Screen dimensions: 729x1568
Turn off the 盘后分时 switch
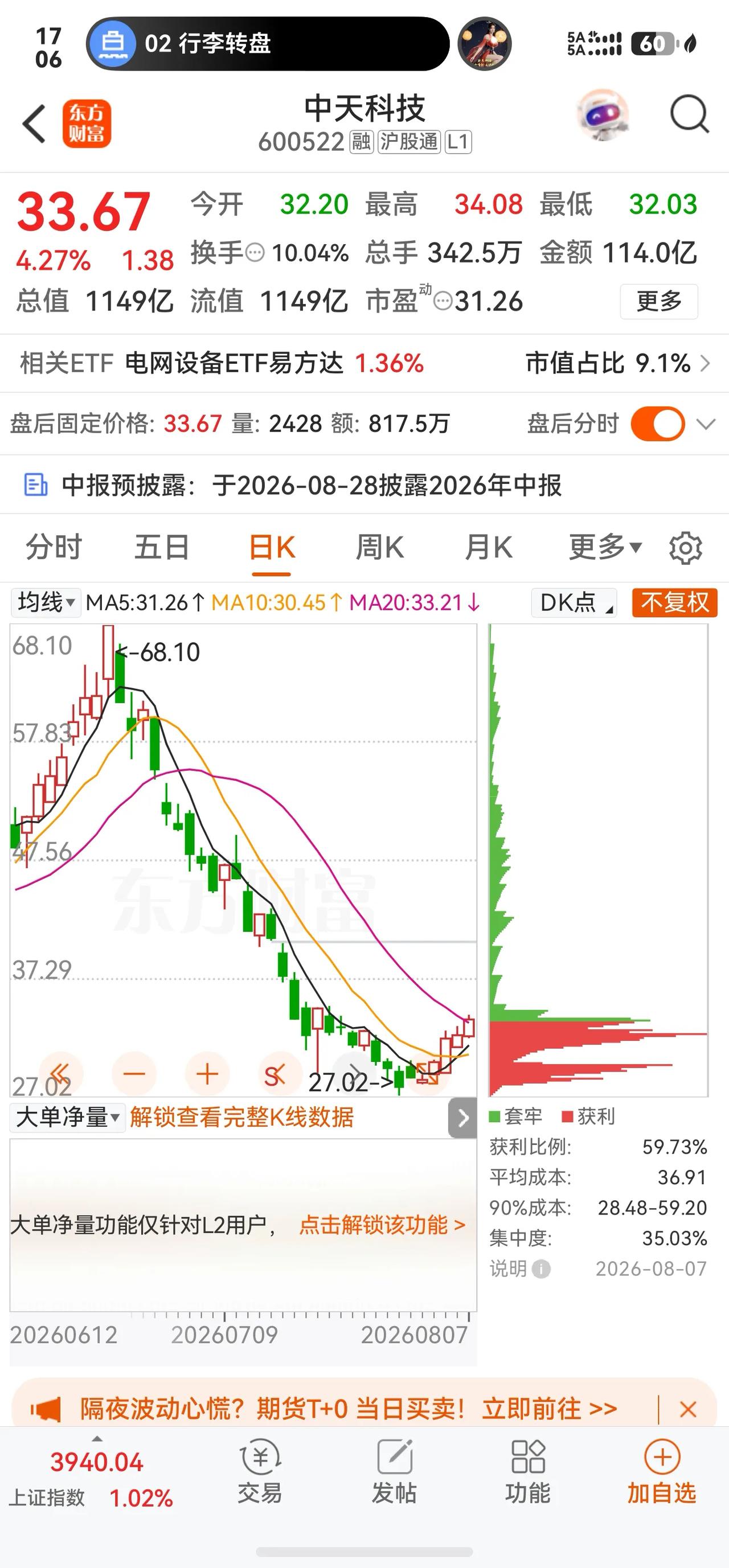(x=658, y=424)
